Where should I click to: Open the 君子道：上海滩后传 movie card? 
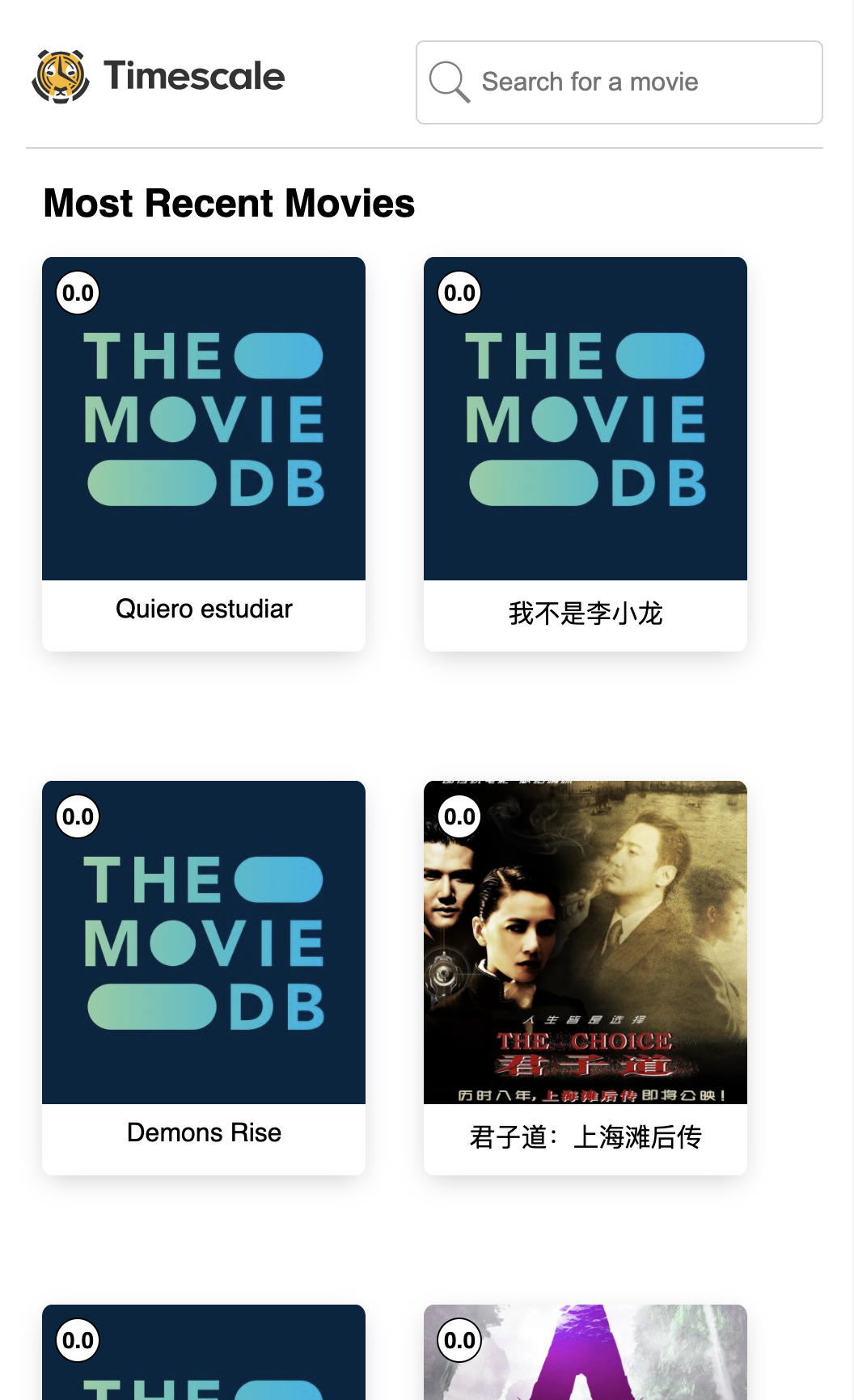(586, 978)
